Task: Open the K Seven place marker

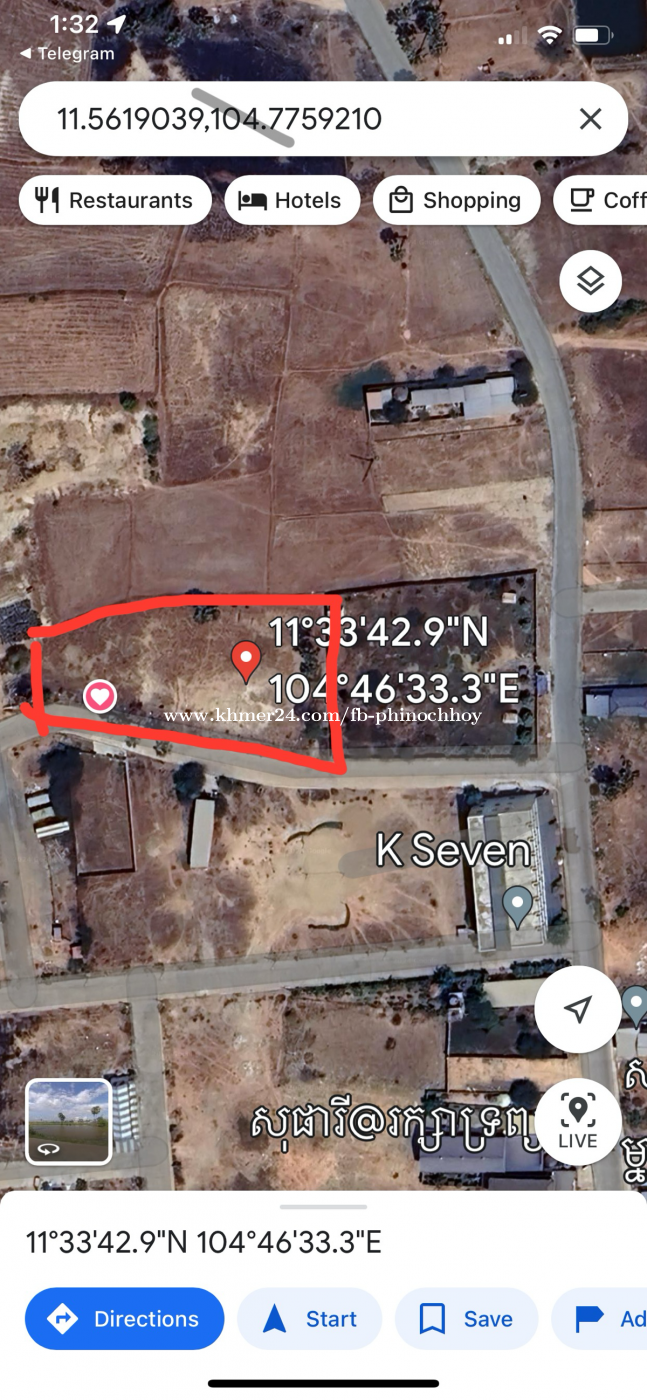Action: [517, 905]
